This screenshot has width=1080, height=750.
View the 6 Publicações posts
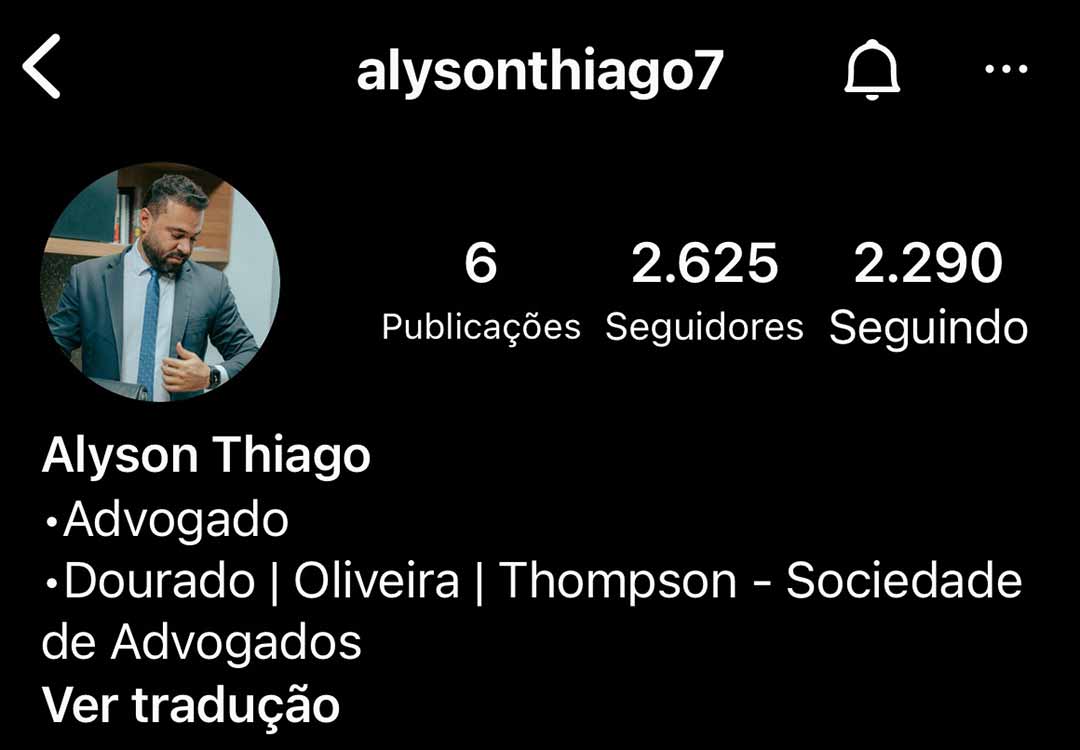[481, 290]
